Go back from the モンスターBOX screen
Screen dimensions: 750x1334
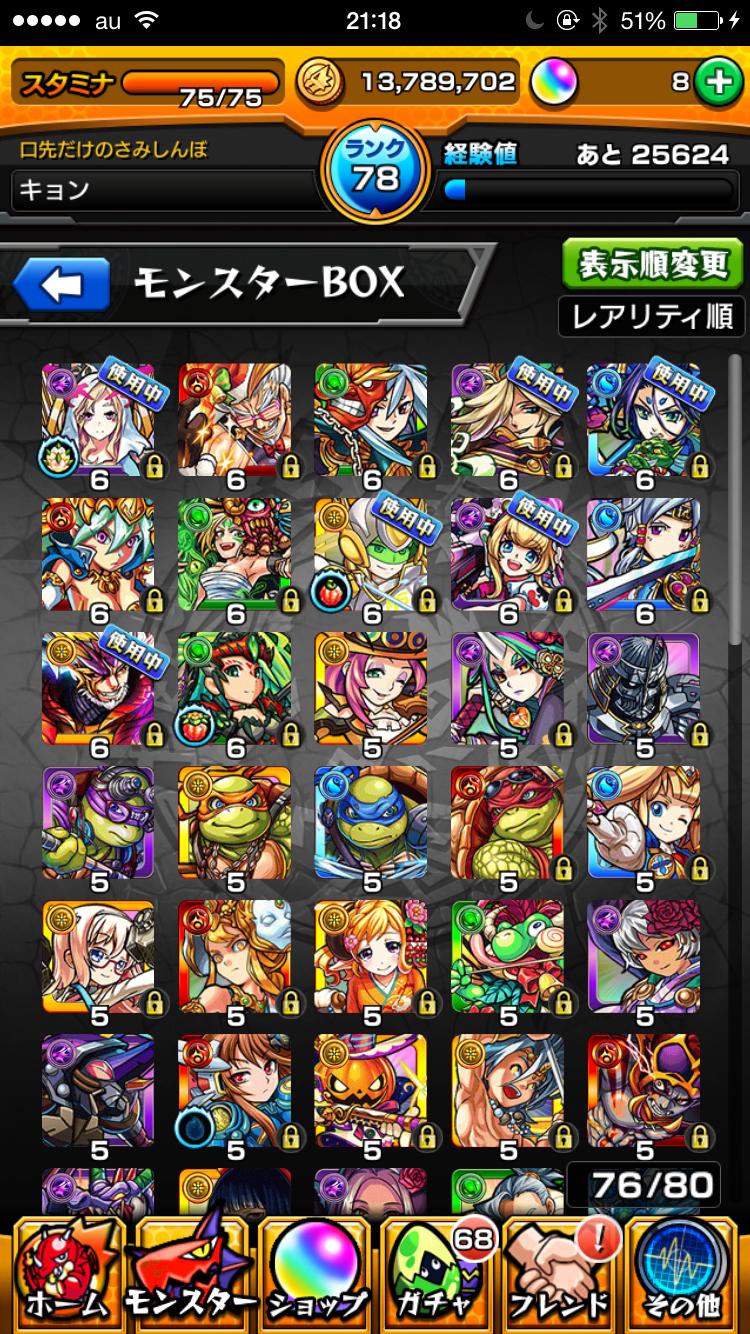point(61,285)
